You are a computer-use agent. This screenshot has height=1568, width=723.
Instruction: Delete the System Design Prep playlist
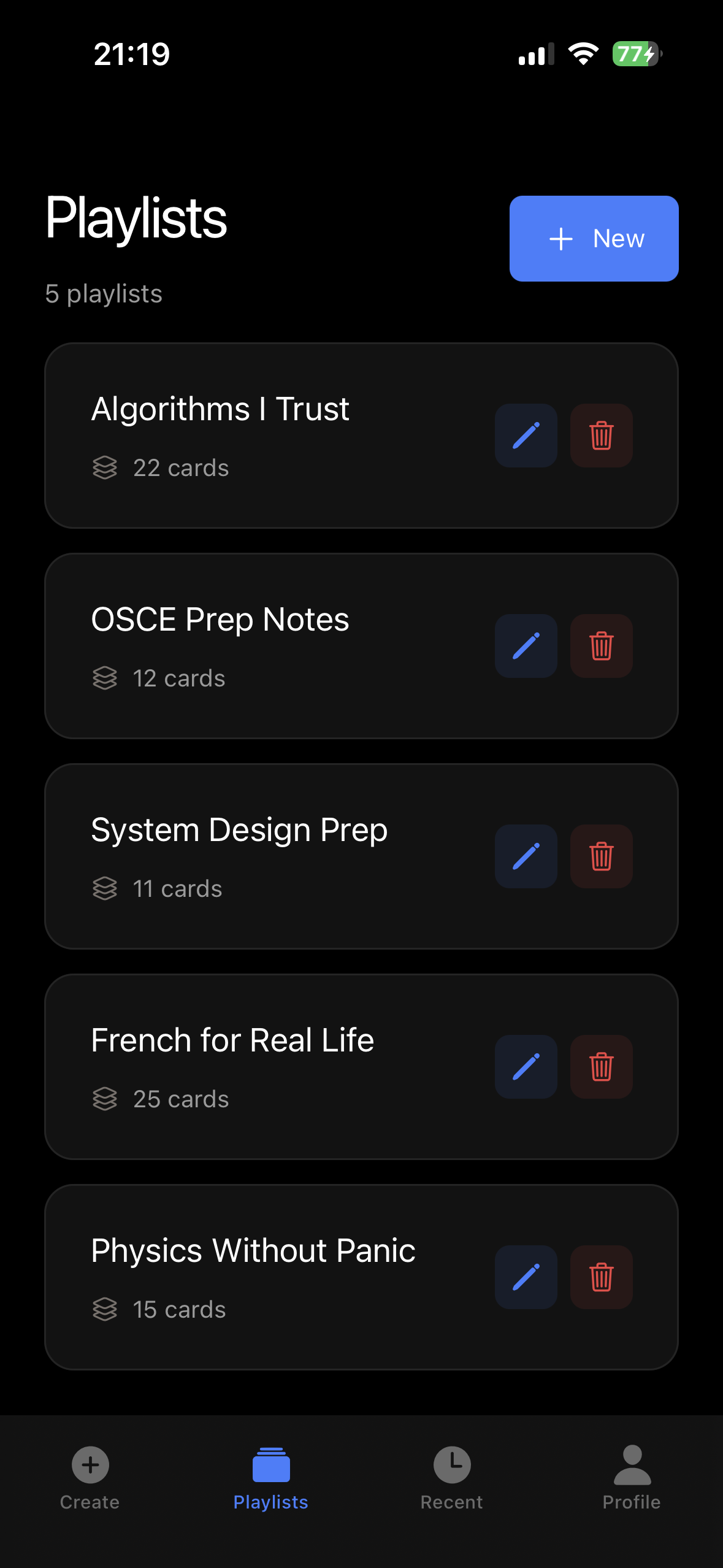click(601, 856)
